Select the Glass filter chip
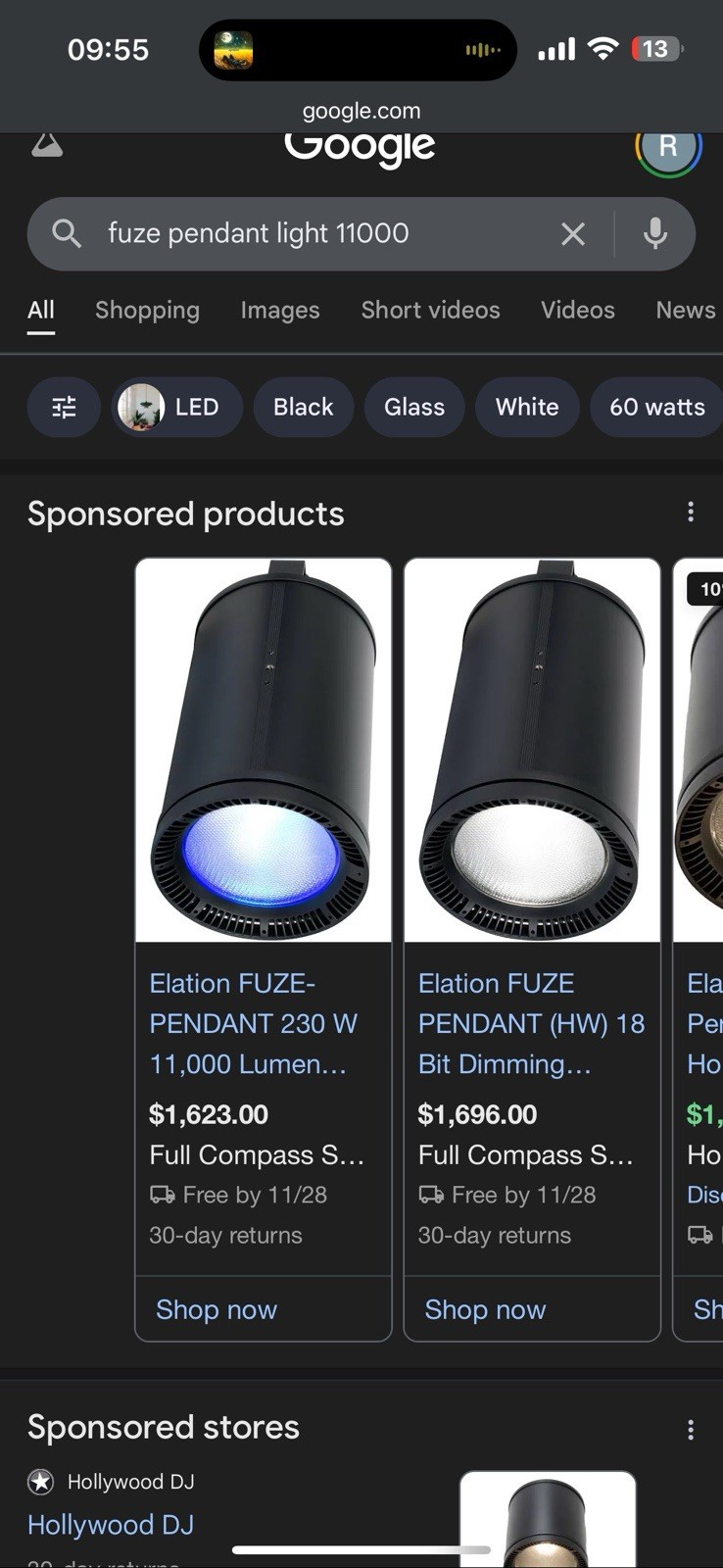Image resolution: width=723 pixels, height=1568 pixels. [x=413, y=407]
